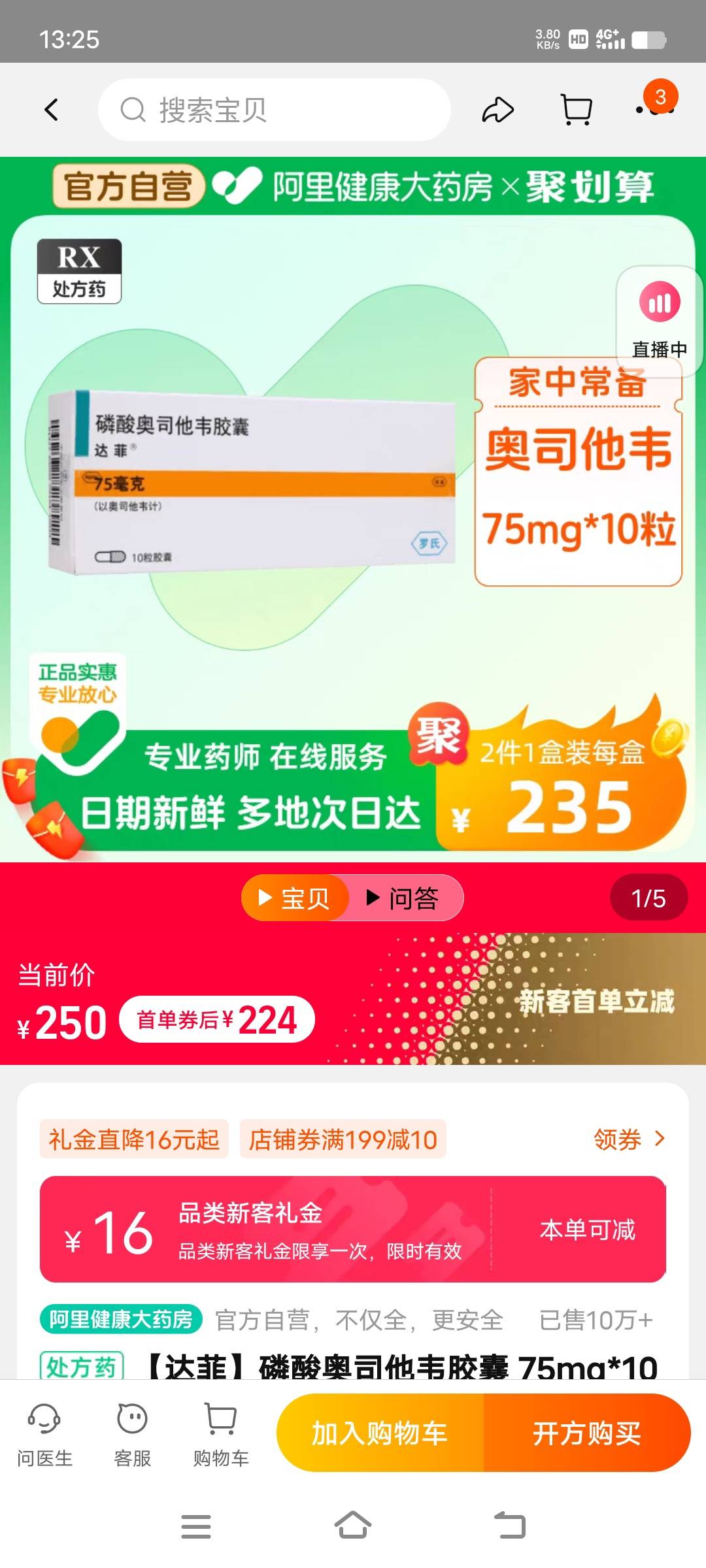Tap 领券 to claim coupons
This screenshot has height=1568, width=706.
[628, 1139]
